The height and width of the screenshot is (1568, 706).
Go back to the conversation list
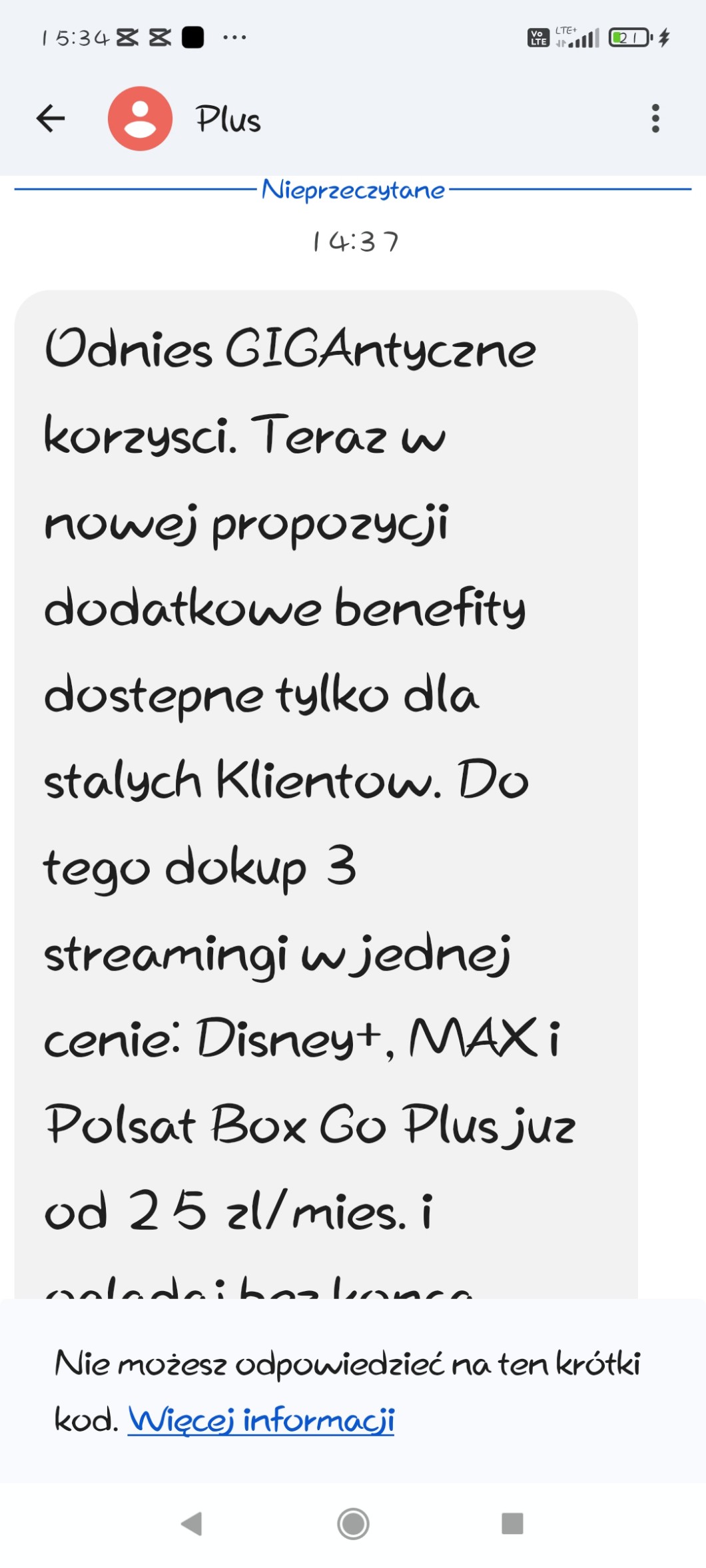[x=51, y=119]
